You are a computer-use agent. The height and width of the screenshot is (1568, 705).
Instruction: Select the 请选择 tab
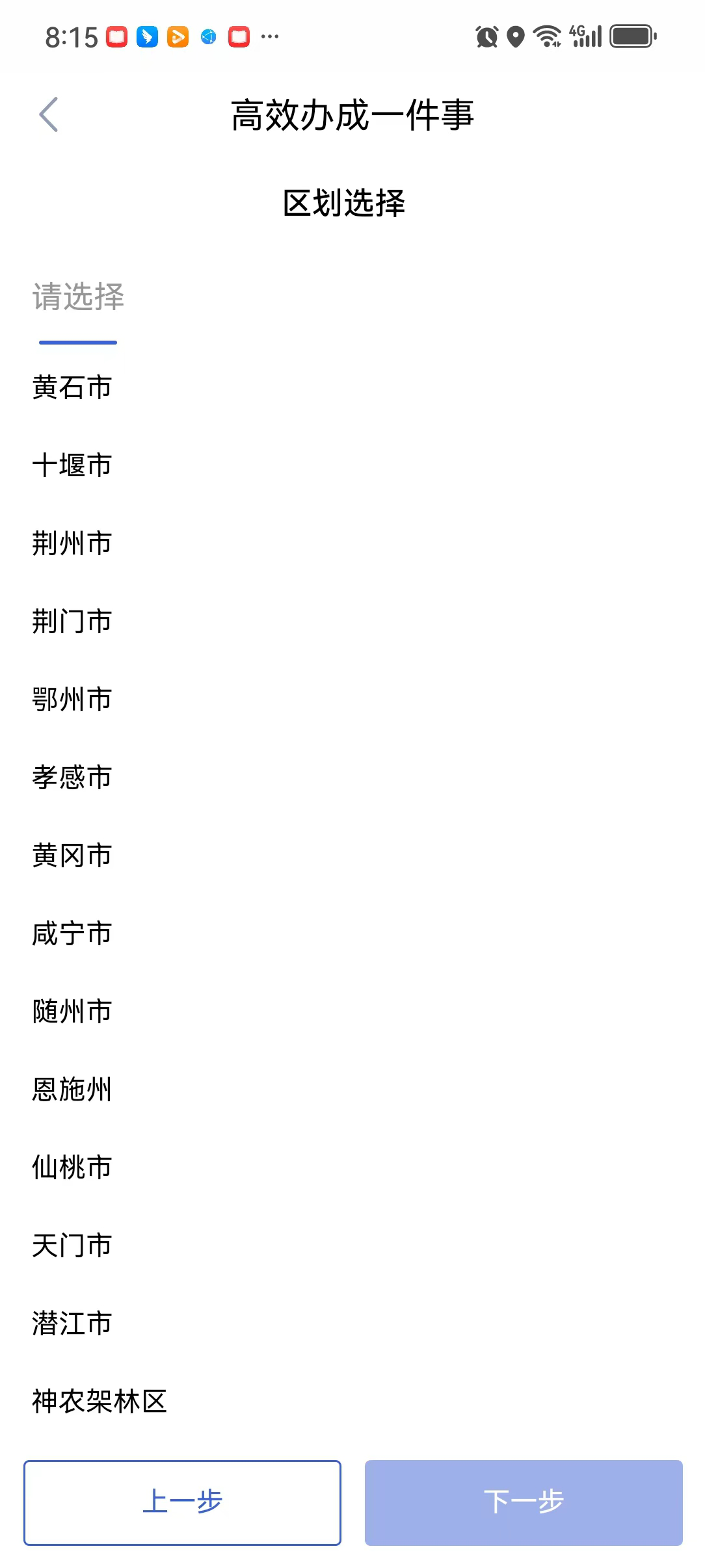(78, 297)
